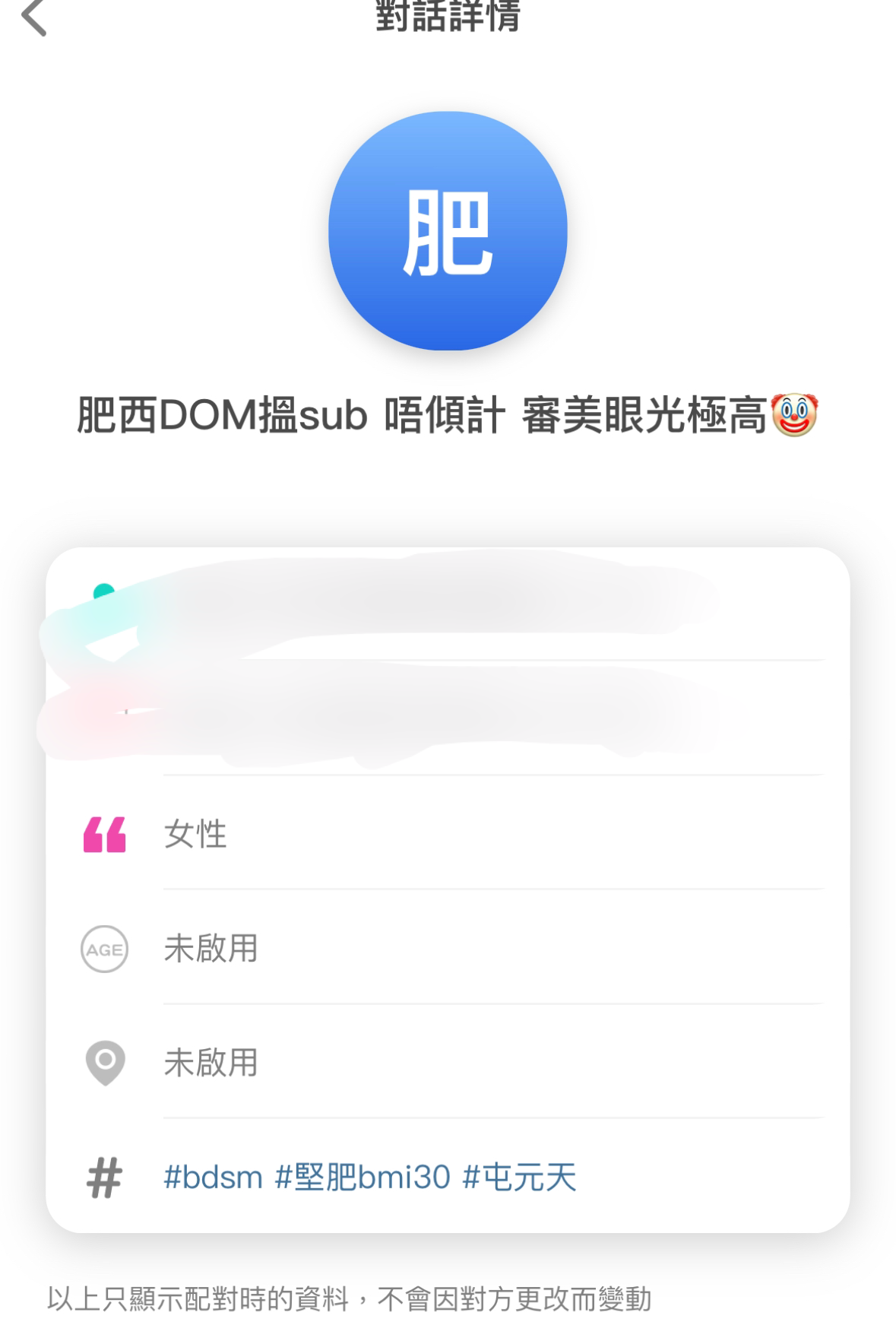Viewport: 896px width, 1341px height.
Task: Click the pink quote icon beside 女性
Action: 106,834
